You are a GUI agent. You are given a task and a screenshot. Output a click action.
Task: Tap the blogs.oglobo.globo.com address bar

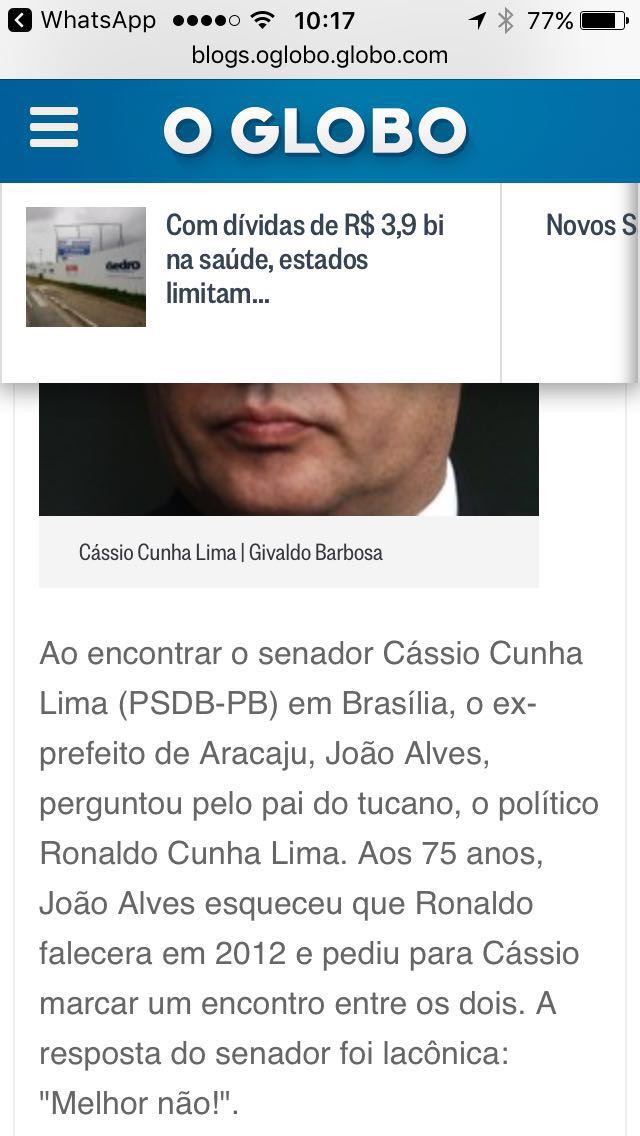[x=320, y=56]
